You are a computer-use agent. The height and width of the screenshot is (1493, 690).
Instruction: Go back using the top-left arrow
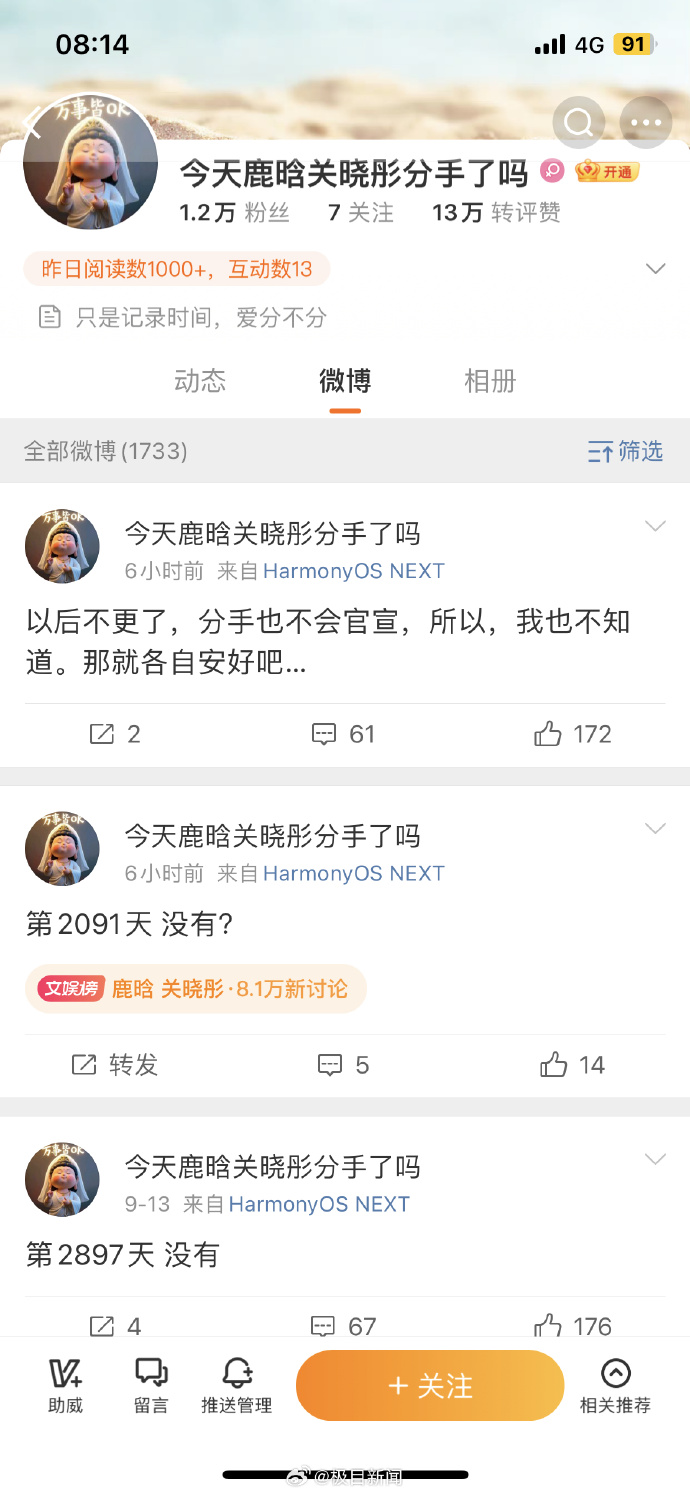pyautogui.click(x=35, y=123)
